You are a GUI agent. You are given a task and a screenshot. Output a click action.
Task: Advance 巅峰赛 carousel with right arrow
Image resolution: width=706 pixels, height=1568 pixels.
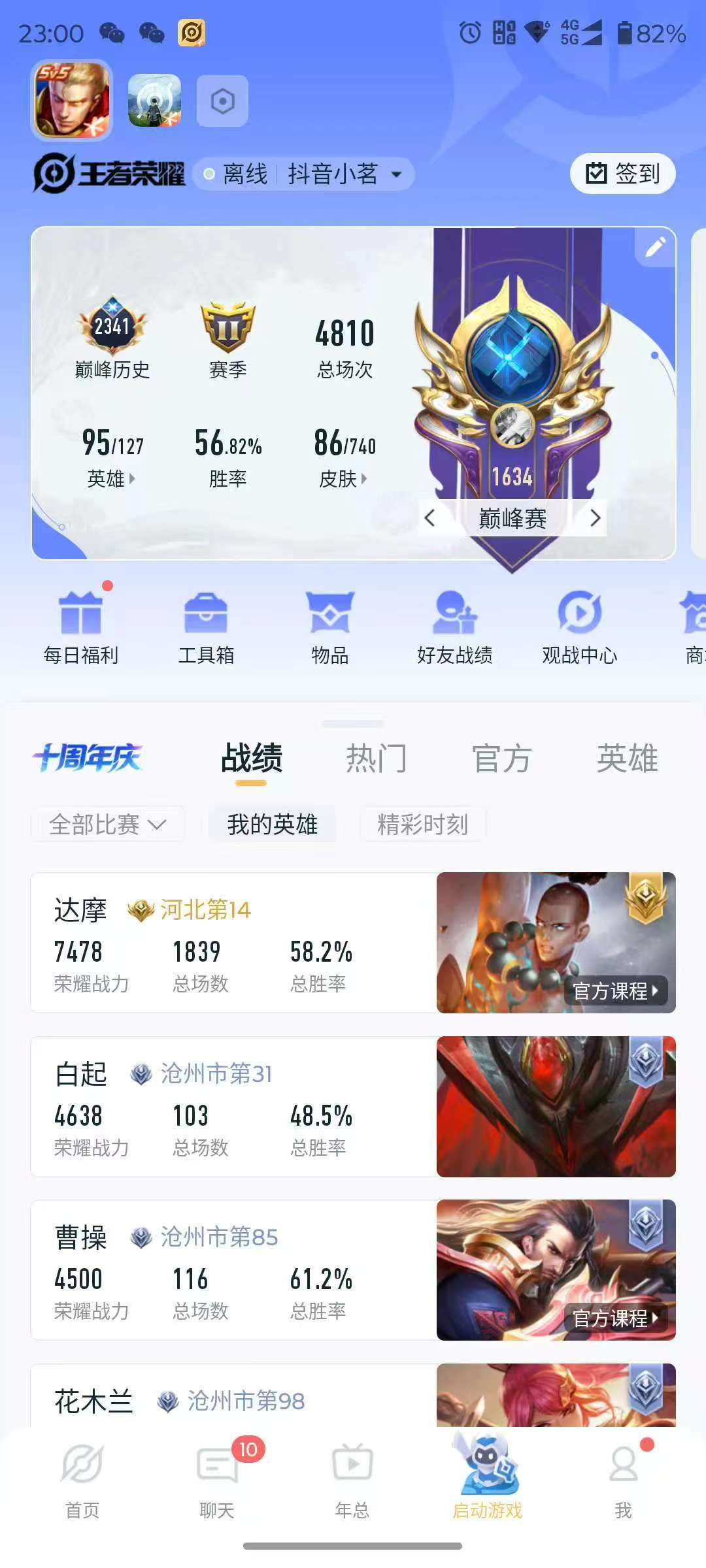coord(596,517)
